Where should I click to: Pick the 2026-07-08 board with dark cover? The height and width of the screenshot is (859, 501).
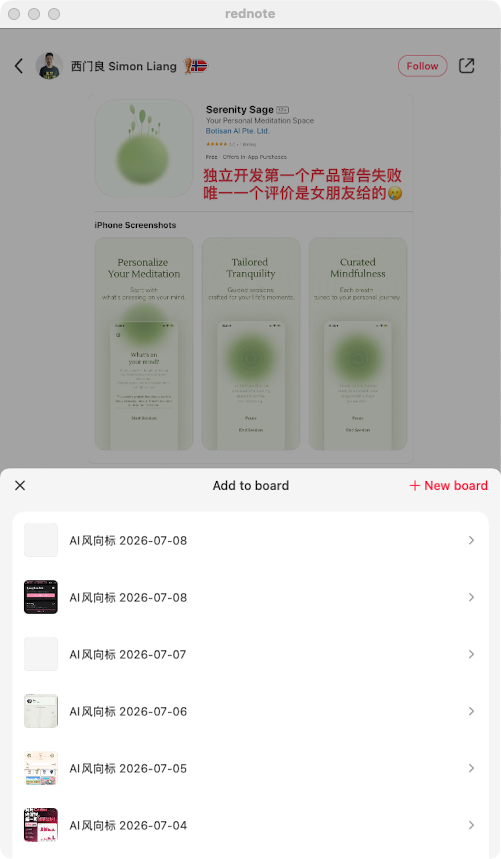click(251, 597)
